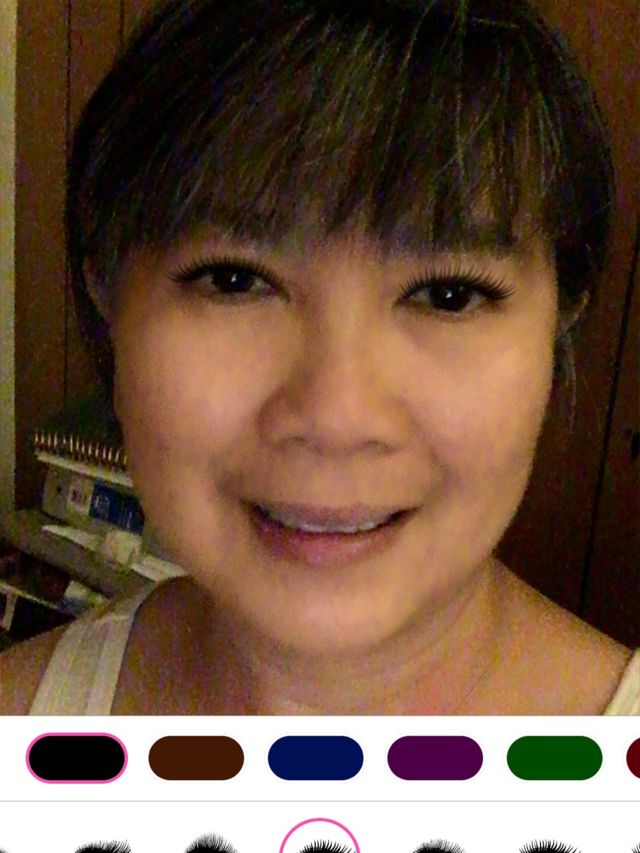Pick the navy blue color swatch
640x853 pixels.
[x=315, y=758]
